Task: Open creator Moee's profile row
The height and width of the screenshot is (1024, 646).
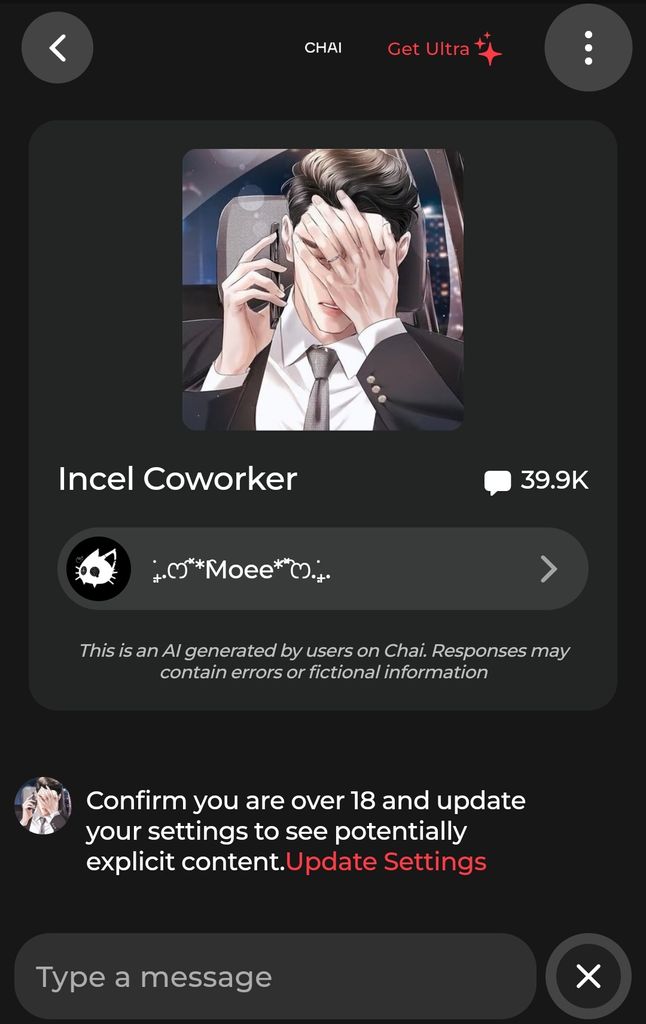Action: click(322, 569)
